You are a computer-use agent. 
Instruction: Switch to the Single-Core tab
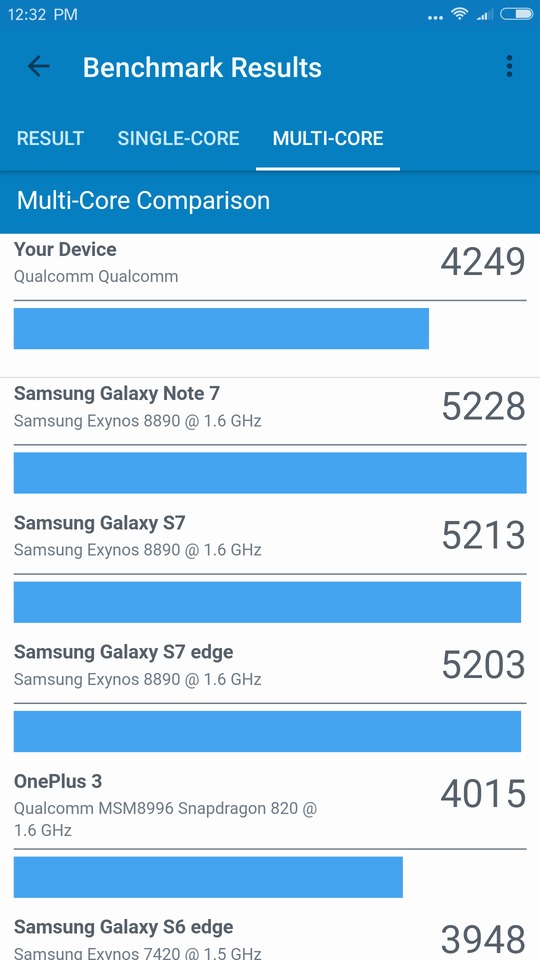click(178, 138)
